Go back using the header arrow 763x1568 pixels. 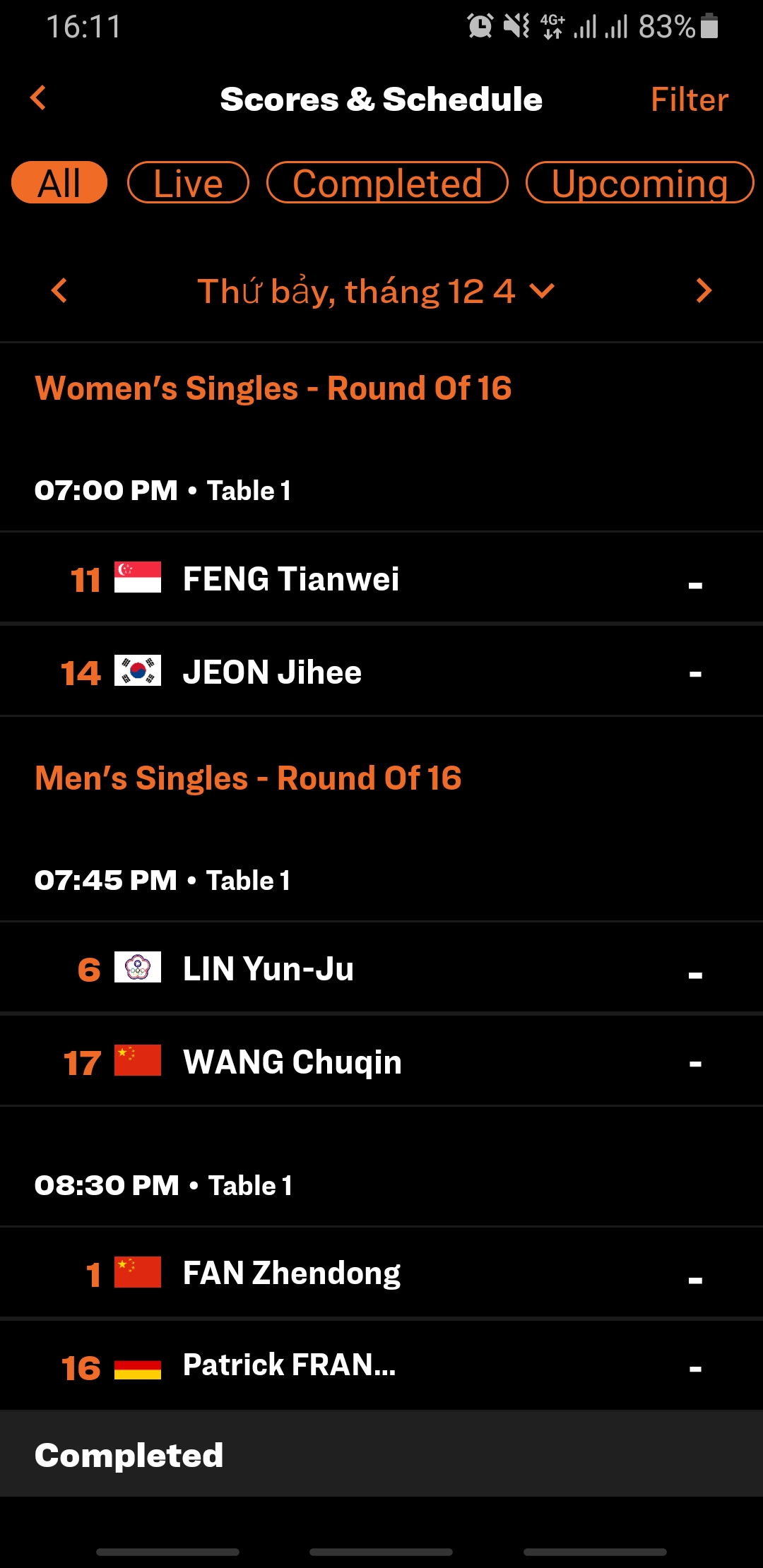38,98
